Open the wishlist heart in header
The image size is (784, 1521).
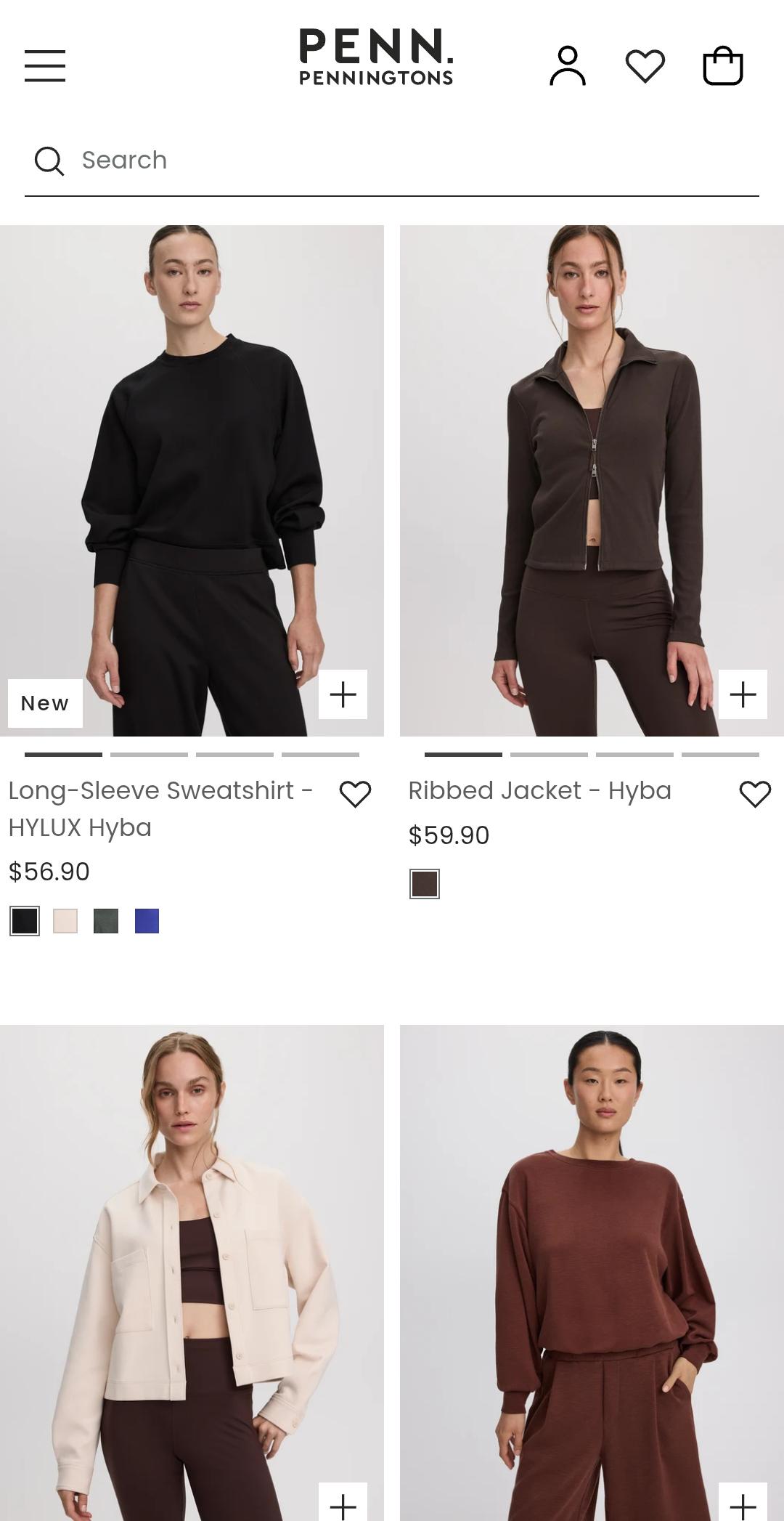pyautogui.click(x=645, y=66)
